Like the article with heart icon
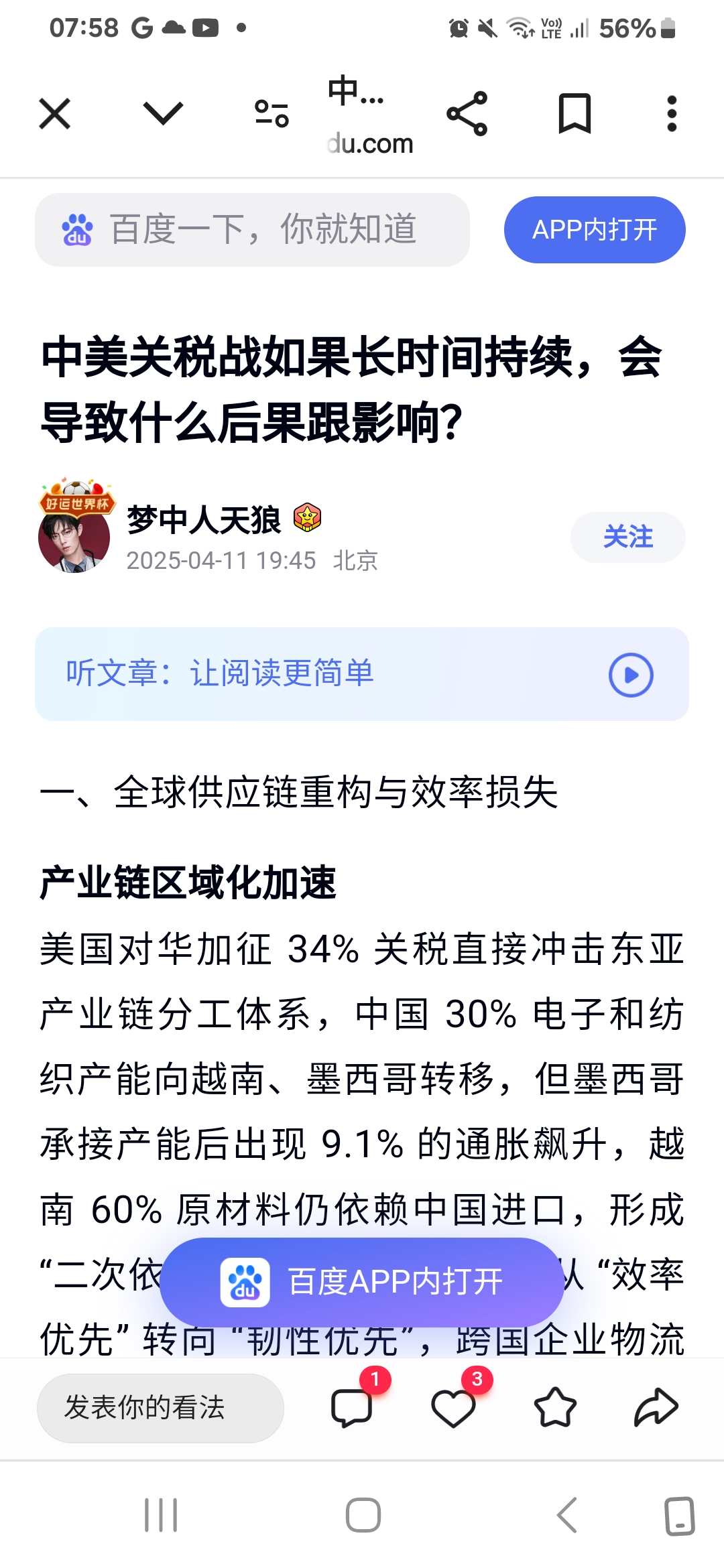Screen dimensions: 724x1568 pos(454,1407)
